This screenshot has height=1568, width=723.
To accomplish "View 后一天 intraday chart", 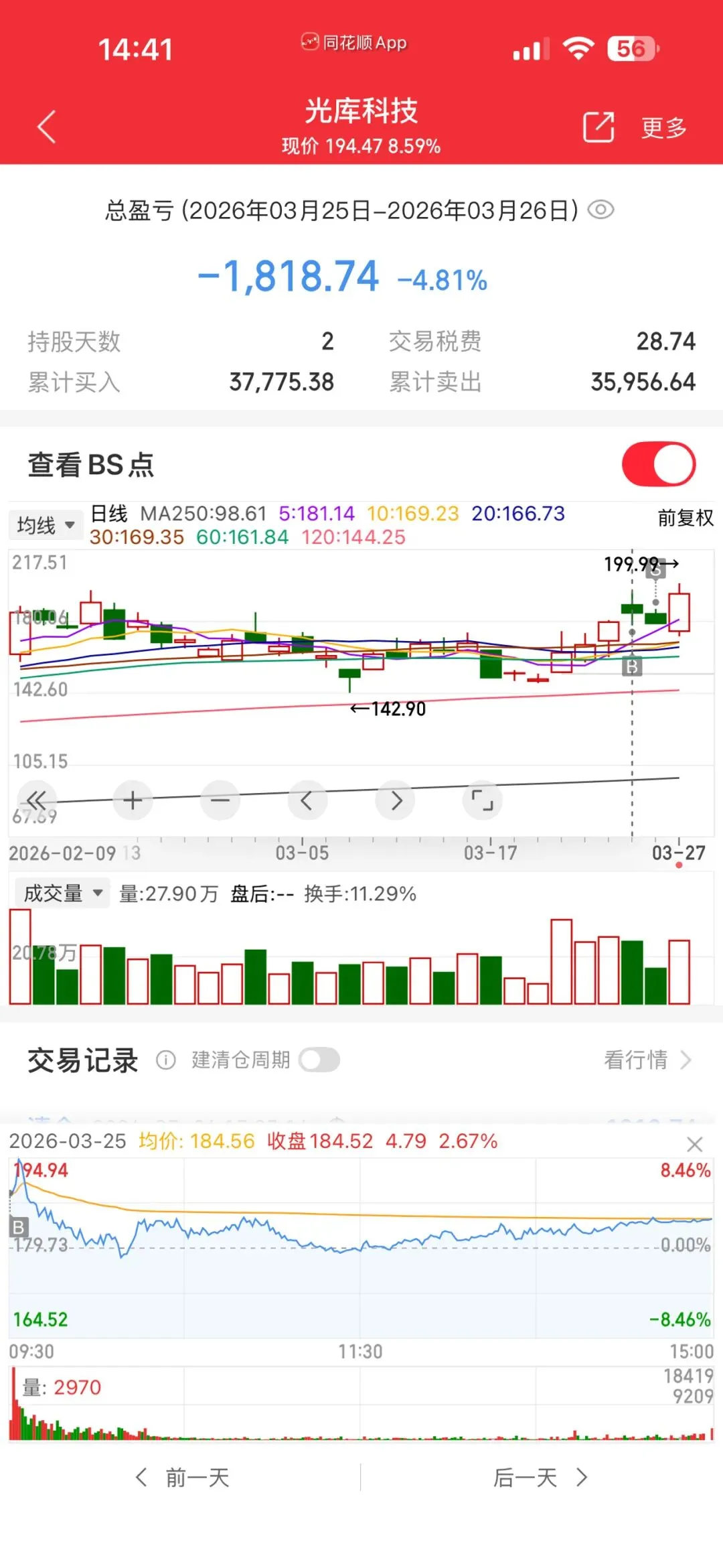I will tap(540, 1477).
